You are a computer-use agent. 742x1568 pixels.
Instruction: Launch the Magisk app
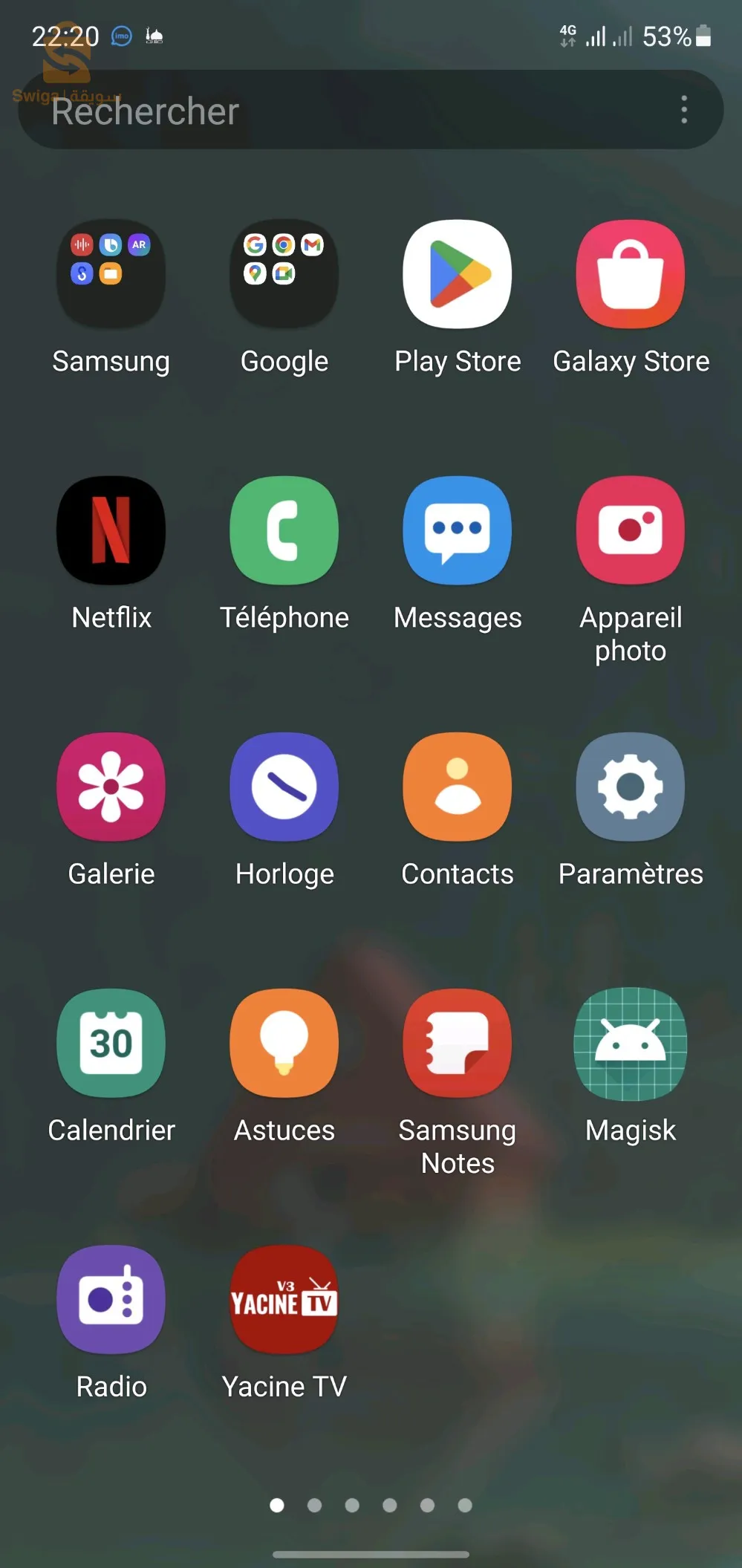[x=631, y=1043]
